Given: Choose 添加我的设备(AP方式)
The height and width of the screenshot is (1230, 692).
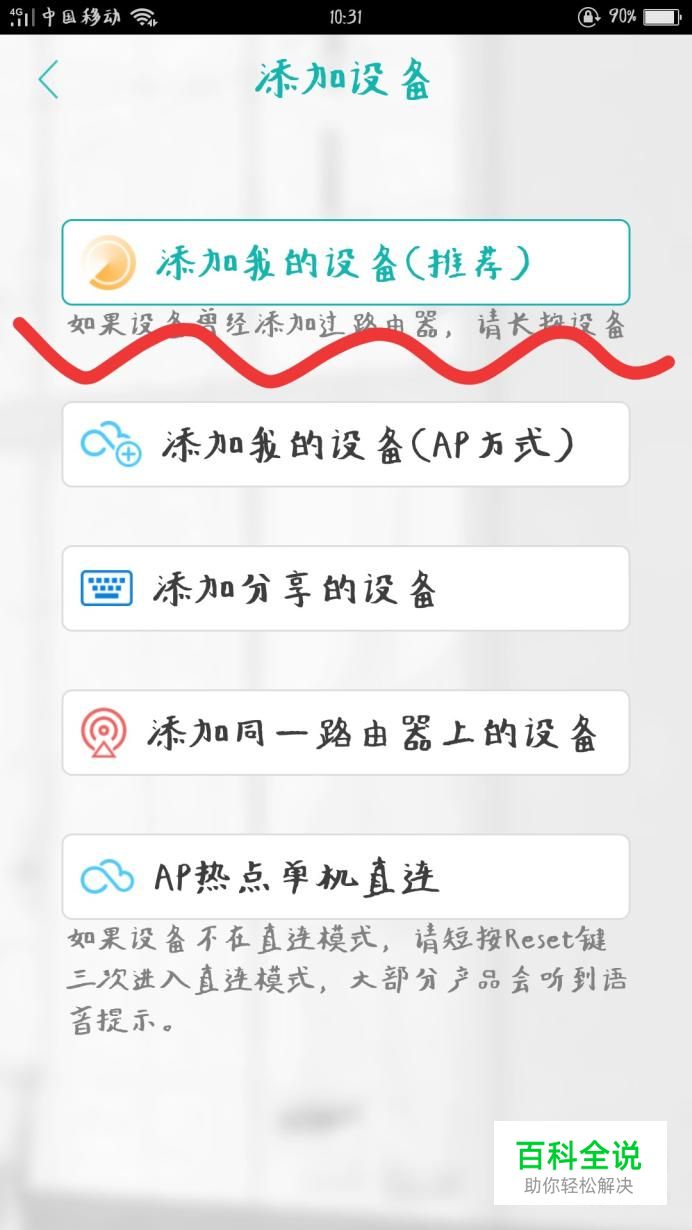Looking at the screenshot, I should (x=346, y=444).
